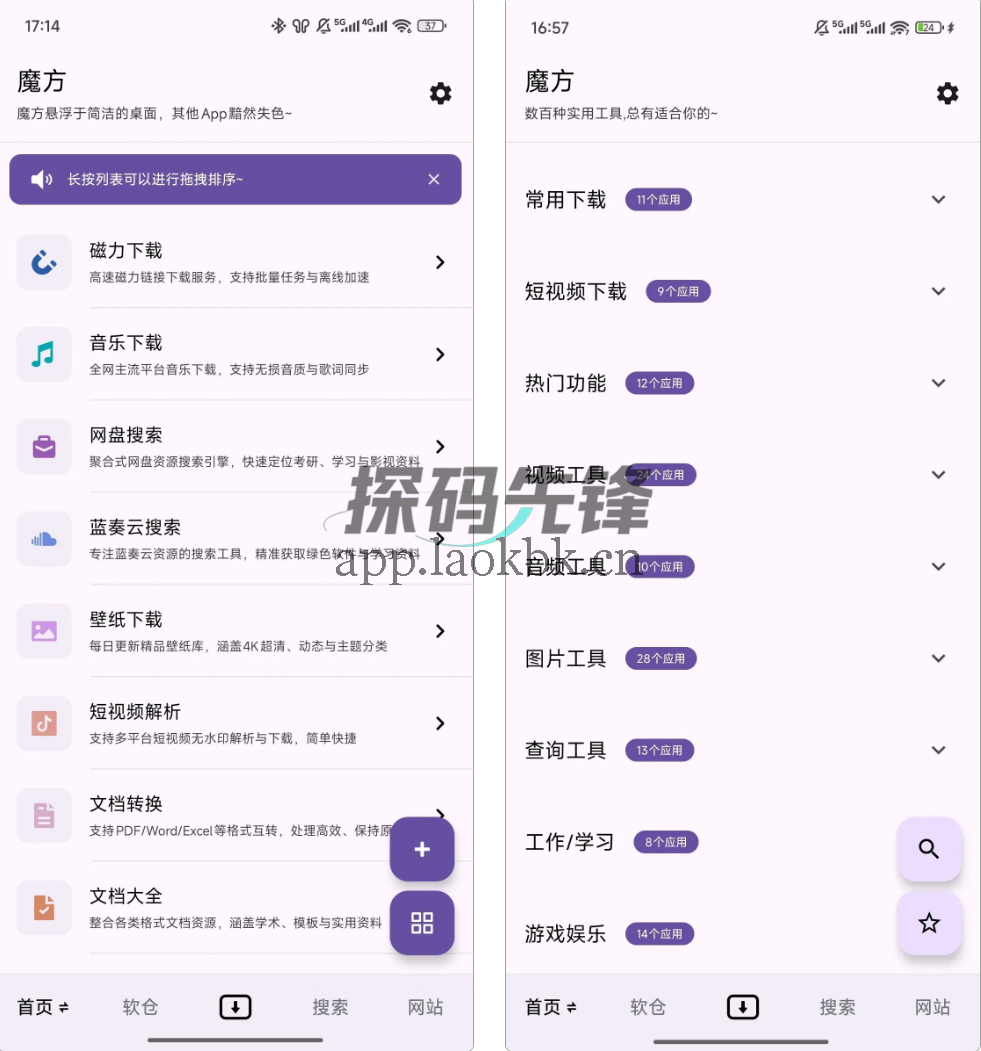Viewport: 981px width, 1051px height.
Task: Open the 短视频解析 video parser icon
Action: click(x=44, y=723)
